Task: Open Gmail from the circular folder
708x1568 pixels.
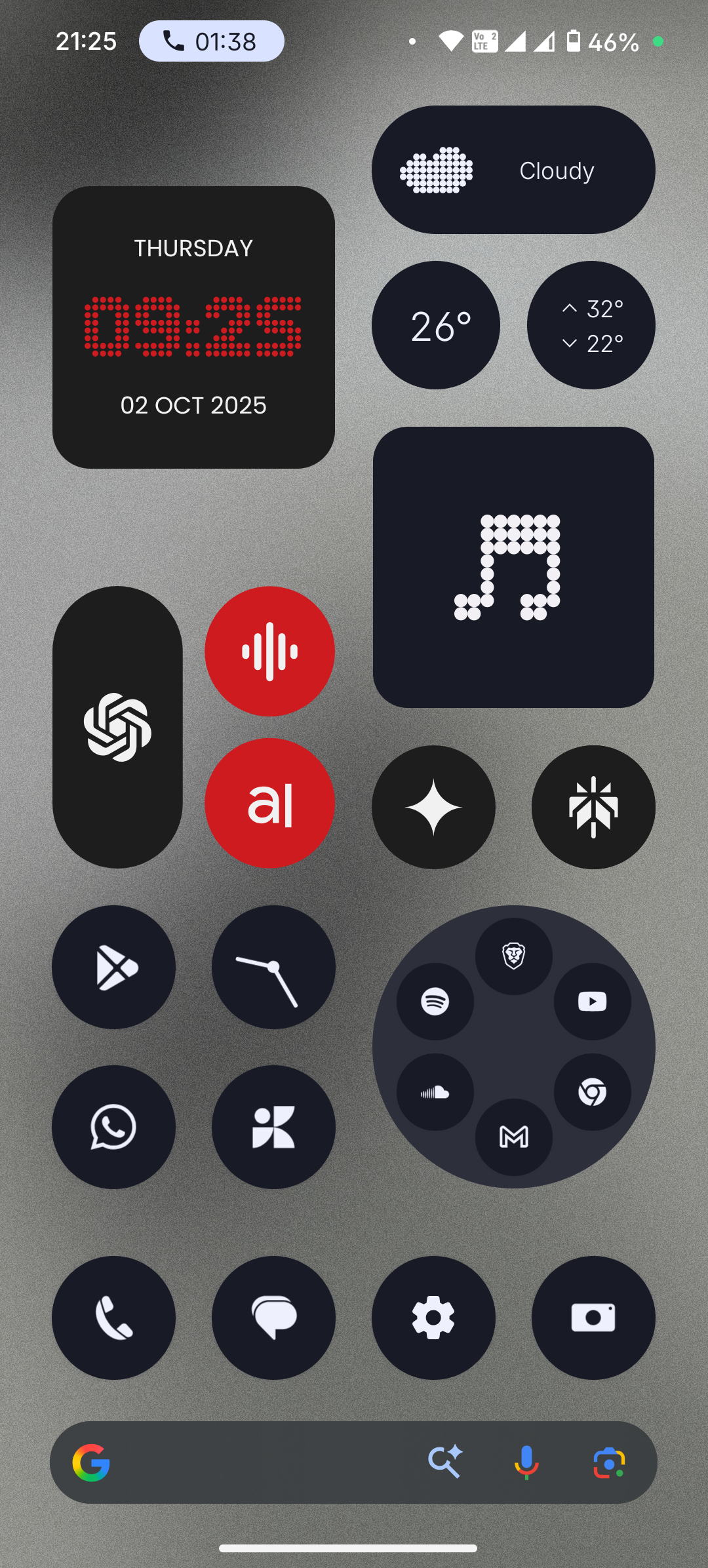Action: pyautogui.click(x=514, y=1137)
